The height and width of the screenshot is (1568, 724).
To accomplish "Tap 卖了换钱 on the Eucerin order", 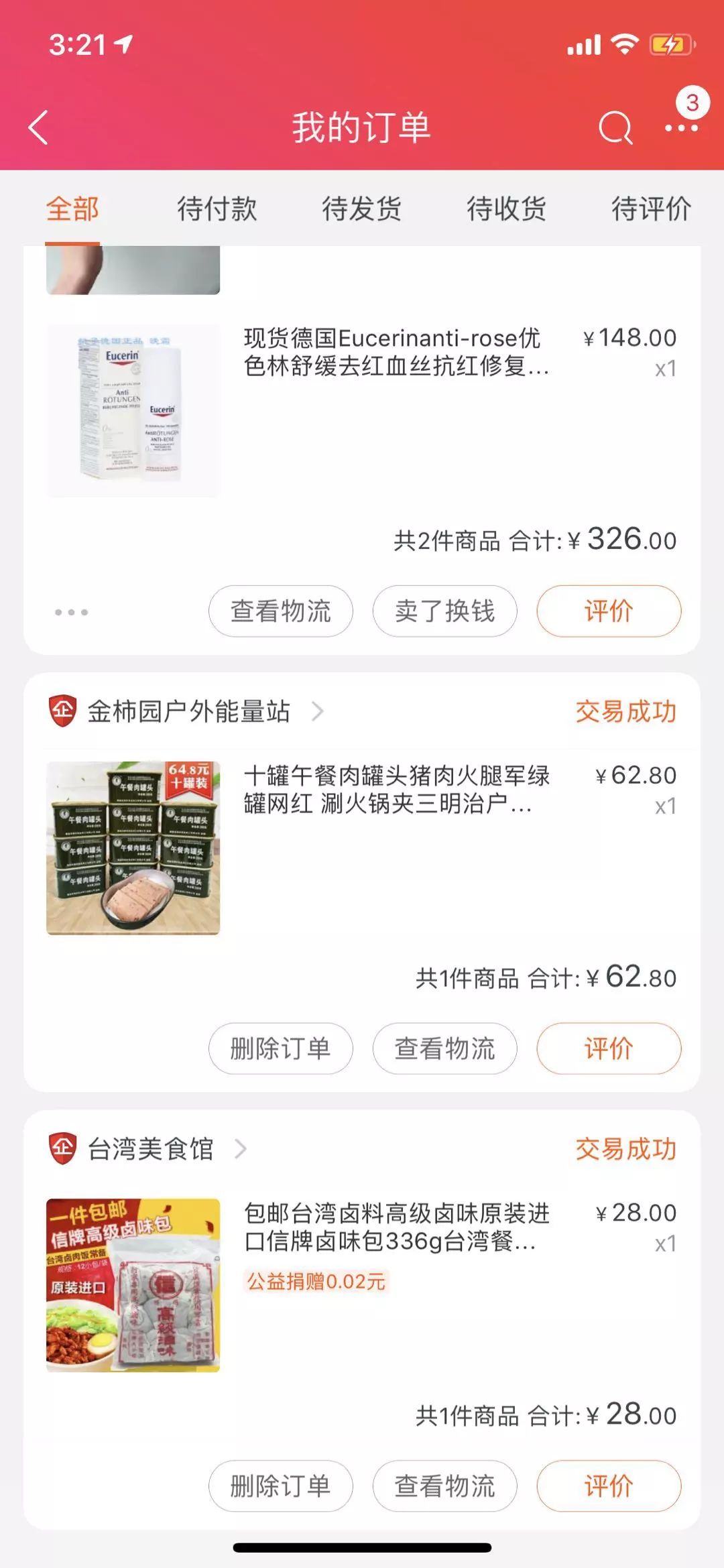I will 444,611.
